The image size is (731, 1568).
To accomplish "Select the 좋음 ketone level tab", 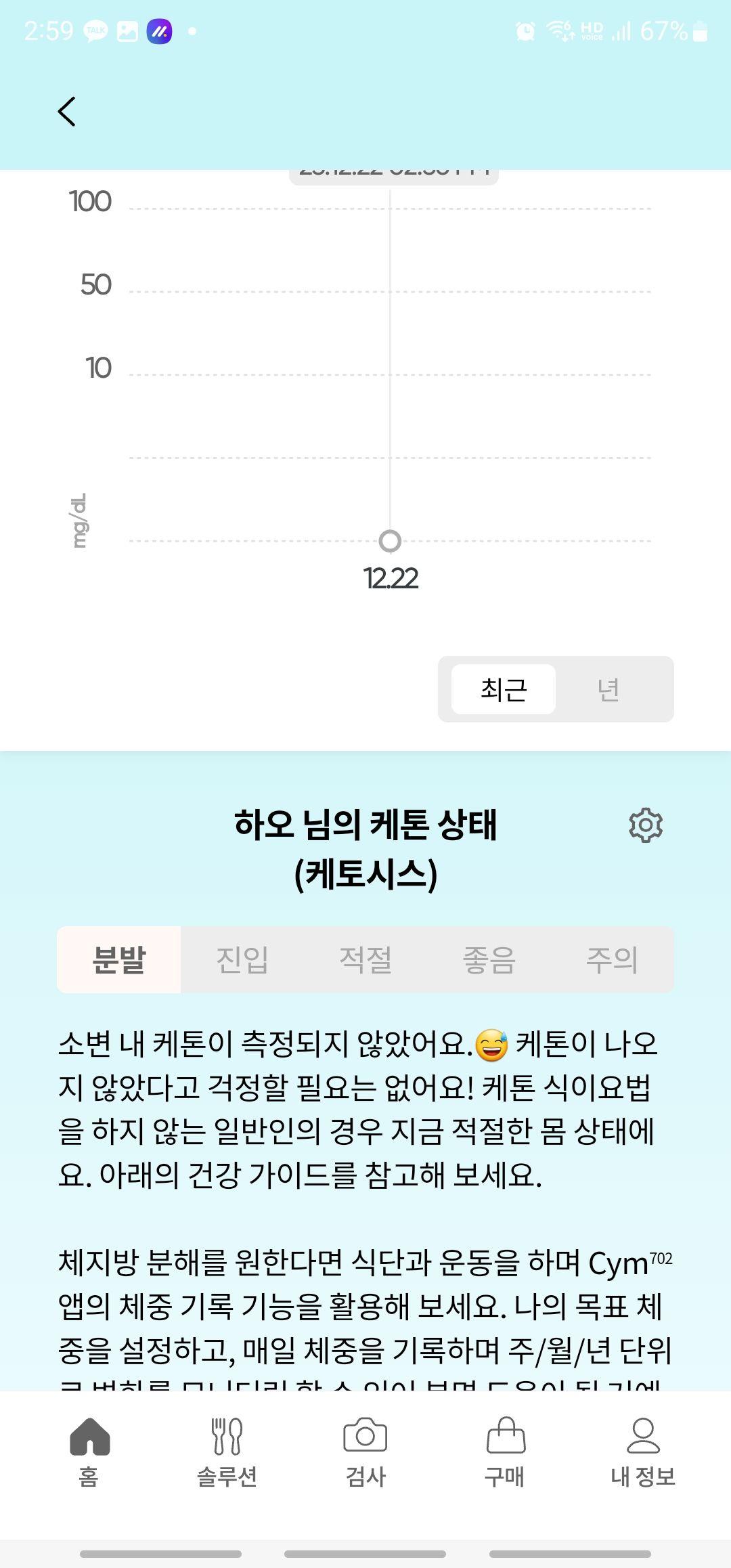I will pyautogui.click(x=489, y=959).
